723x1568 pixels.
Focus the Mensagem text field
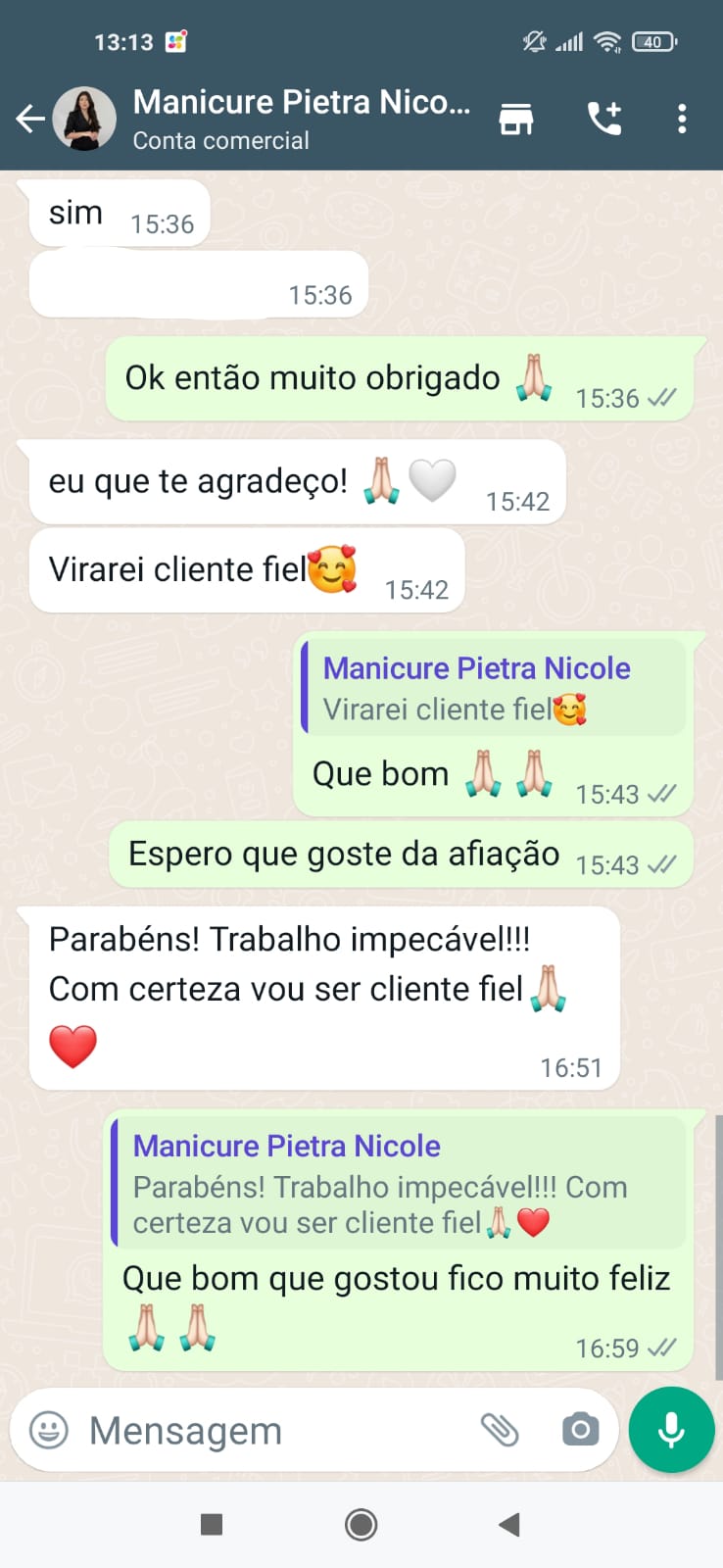point(274,1430)
